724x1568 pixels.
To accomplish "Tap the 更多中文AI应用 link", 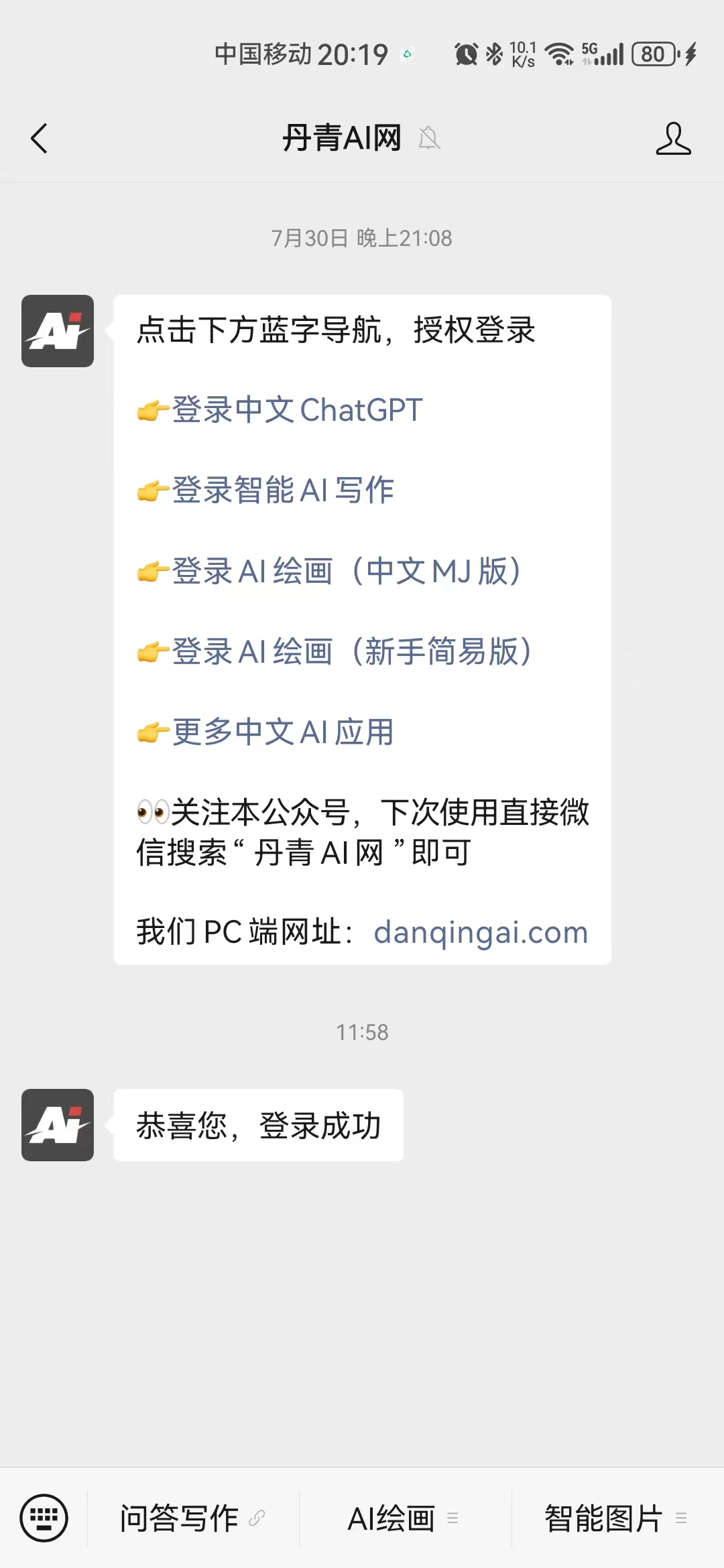I will [x=283, y=732].
